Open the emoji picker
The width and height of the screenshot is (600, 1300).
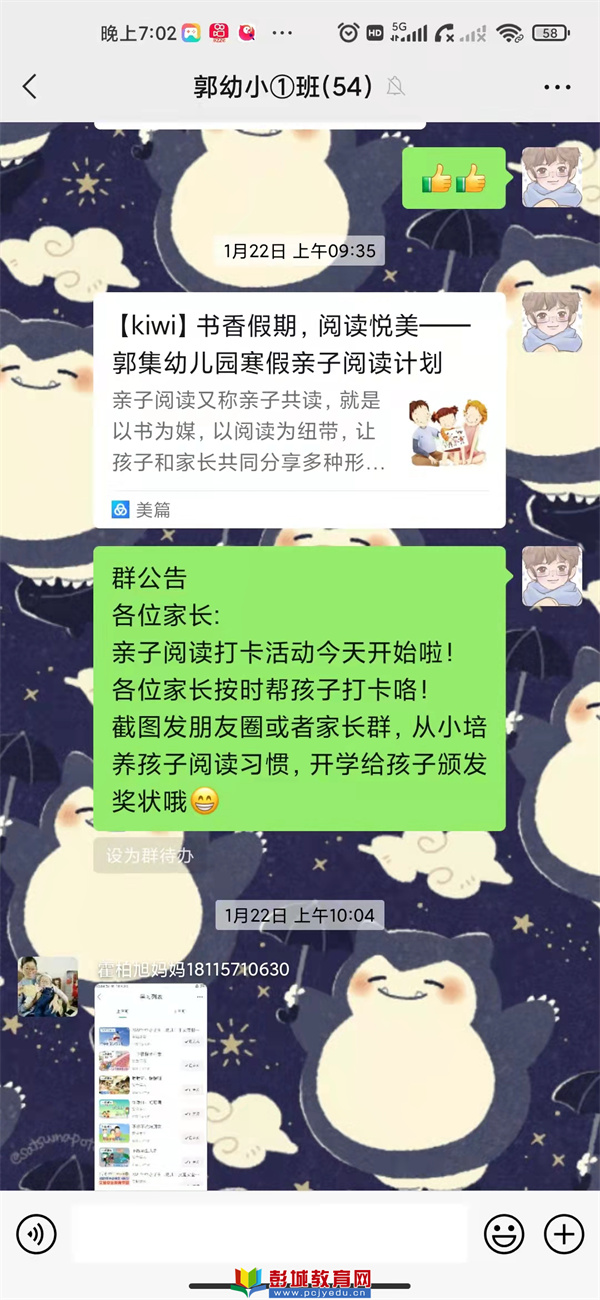point(503,1234)
